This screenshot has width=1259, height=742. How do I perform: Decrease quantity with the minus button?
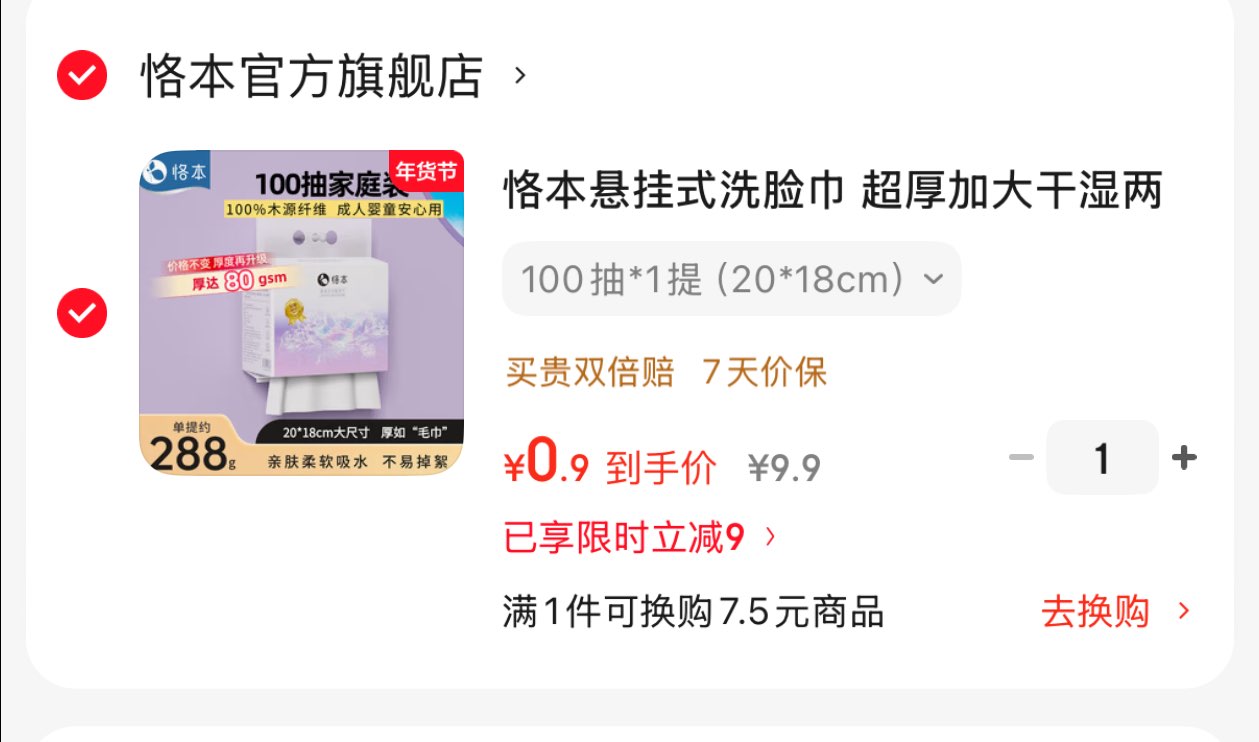(x=1020, y=458)
